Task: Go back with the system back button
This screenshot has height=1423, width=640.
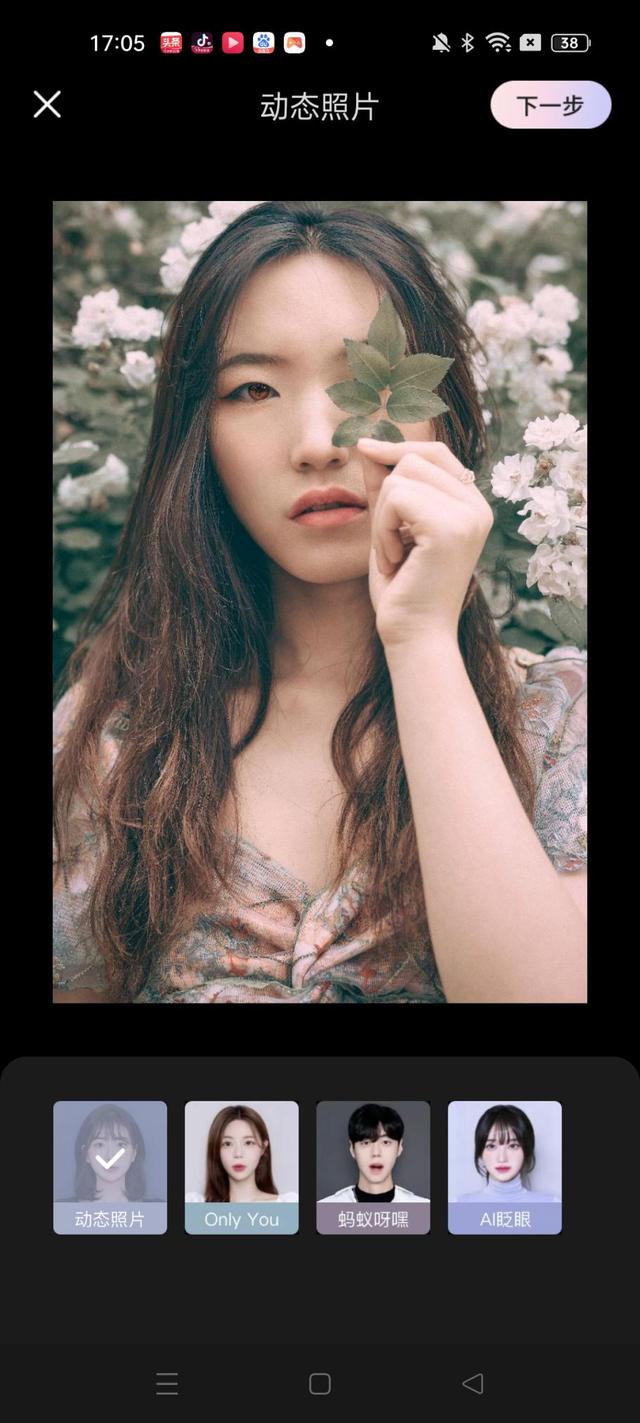Action: click(x=473, y=1383)
